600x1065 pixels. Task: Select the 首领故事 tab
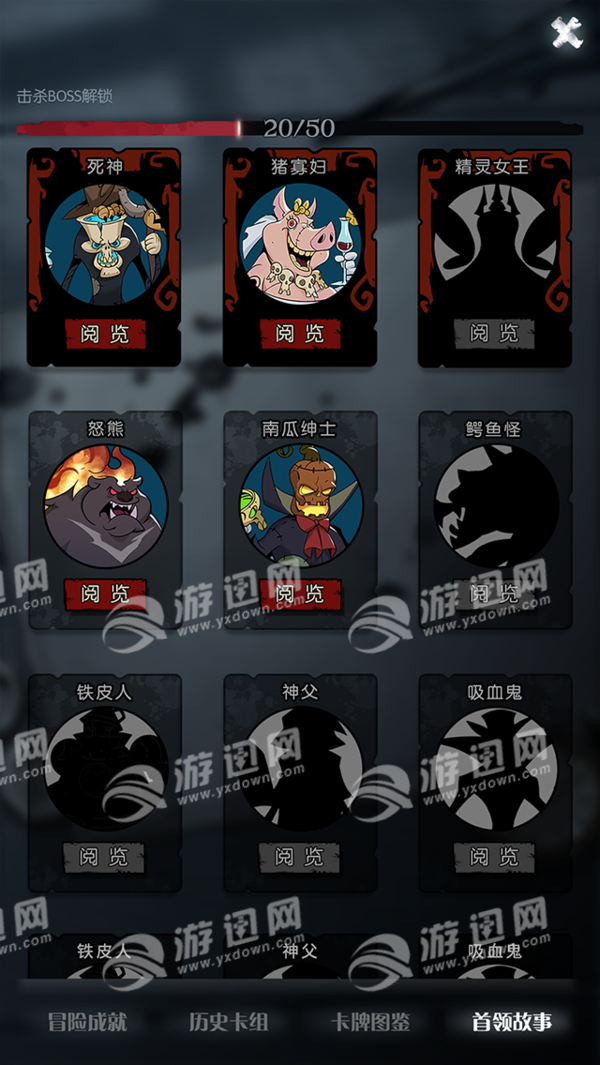512,1022
